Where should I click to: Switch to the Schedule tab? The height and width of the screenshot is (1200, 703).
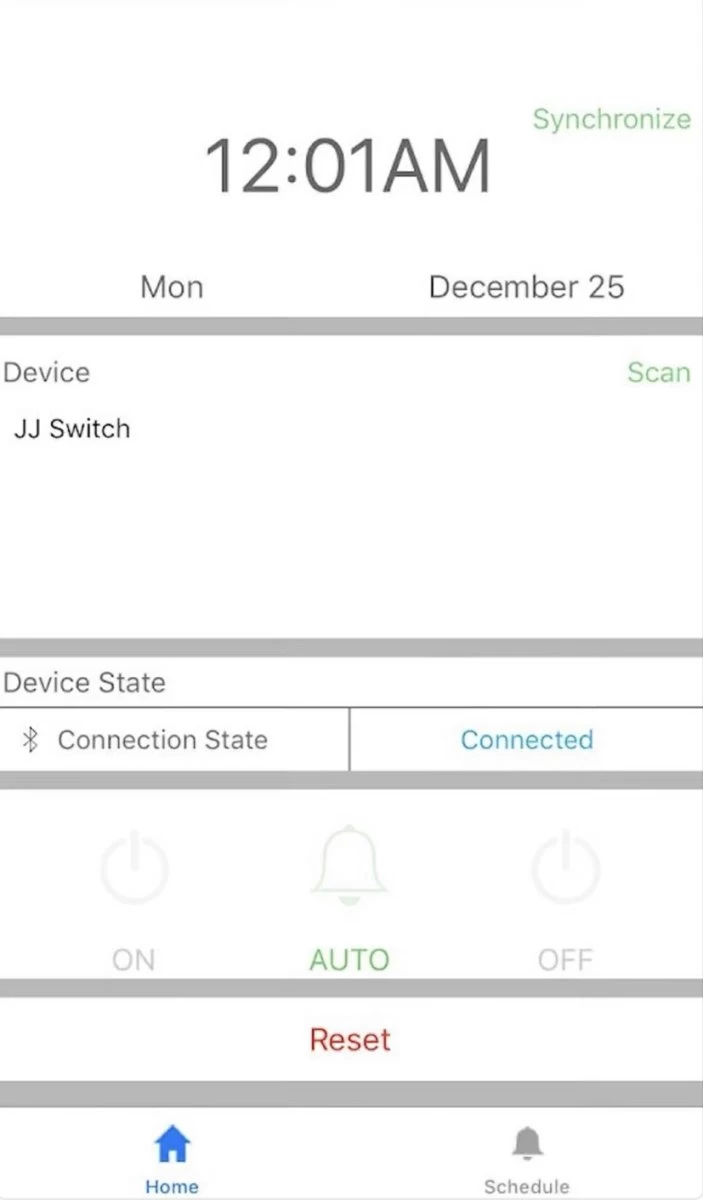tap(526, 1158)
